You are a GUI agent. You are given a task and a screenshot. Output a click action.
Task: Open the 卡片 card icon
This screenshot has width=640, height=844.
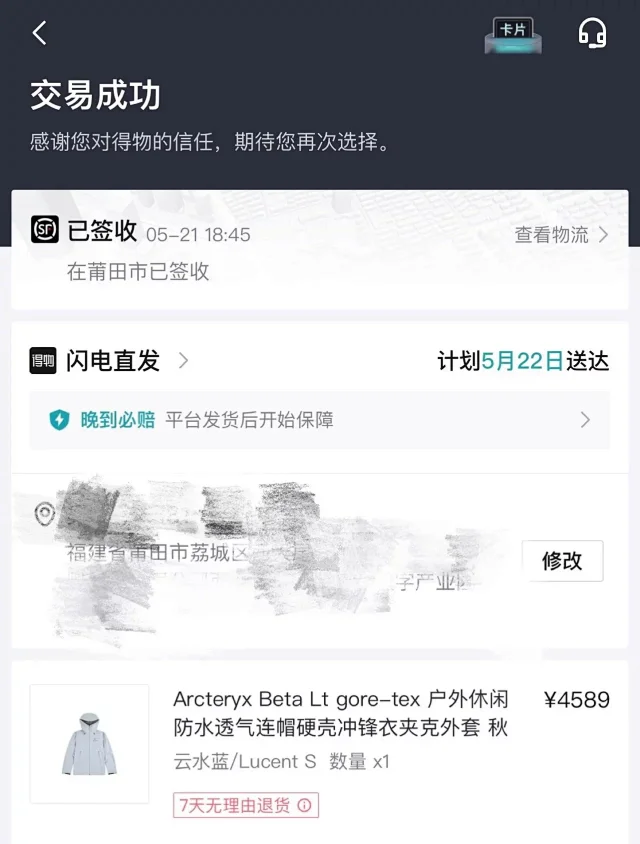pos(513,35)
